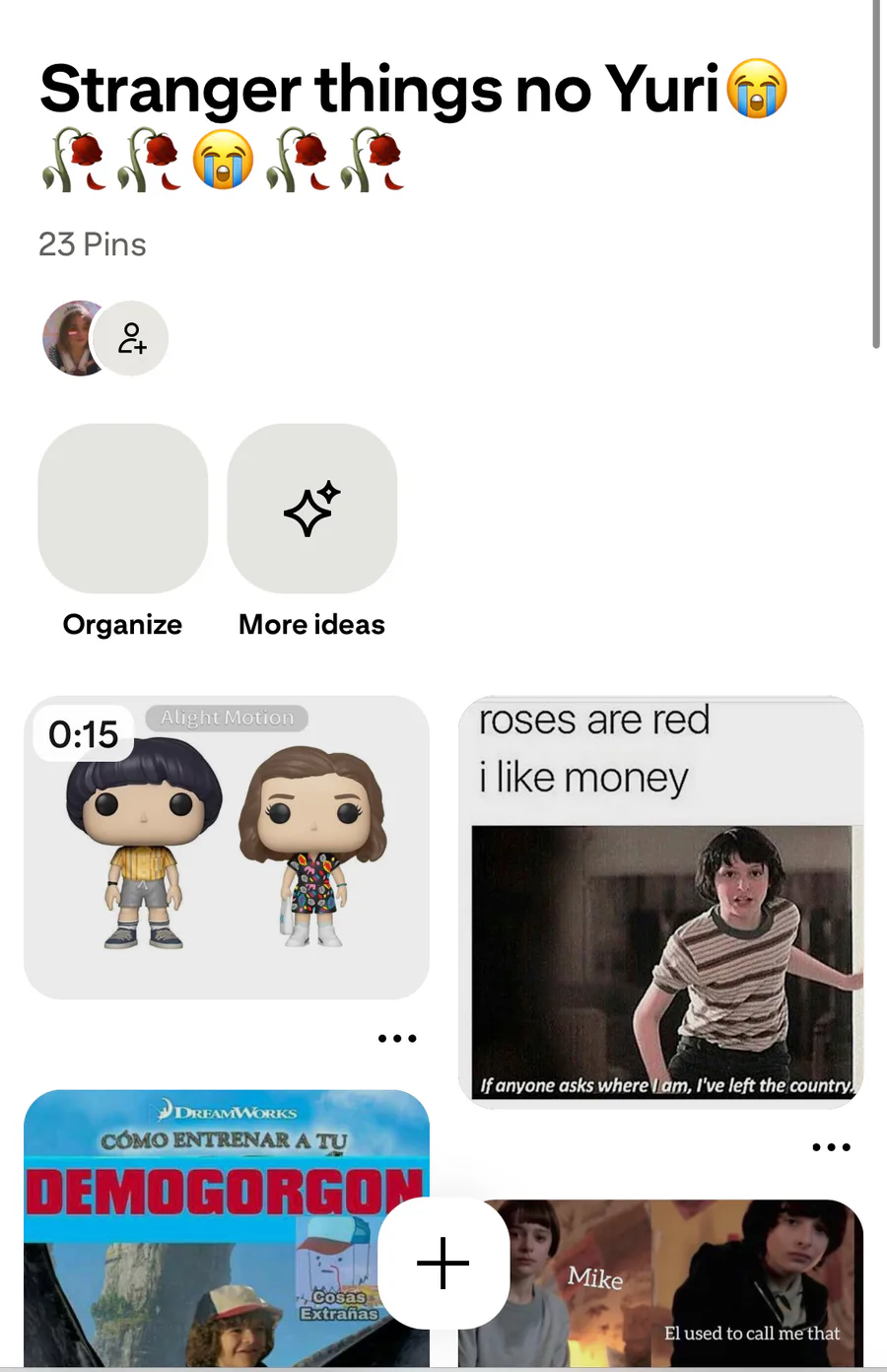Open options for the Funko Pop pin

click(397, 1038)
